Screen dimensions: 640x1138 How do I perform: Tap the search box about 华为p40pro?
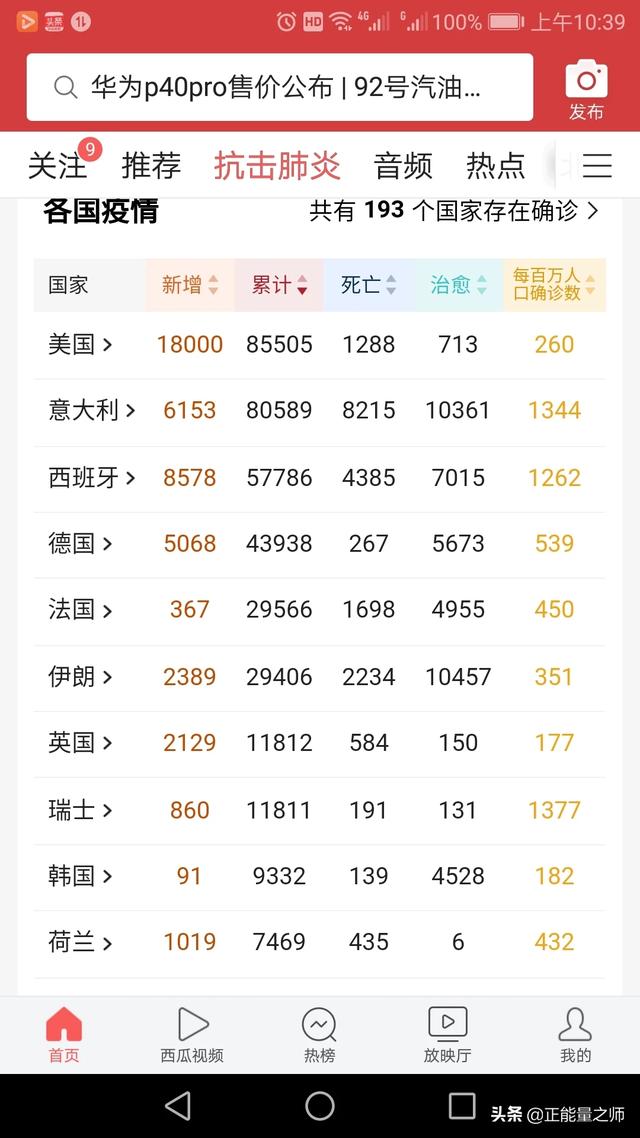pos(280,88)
